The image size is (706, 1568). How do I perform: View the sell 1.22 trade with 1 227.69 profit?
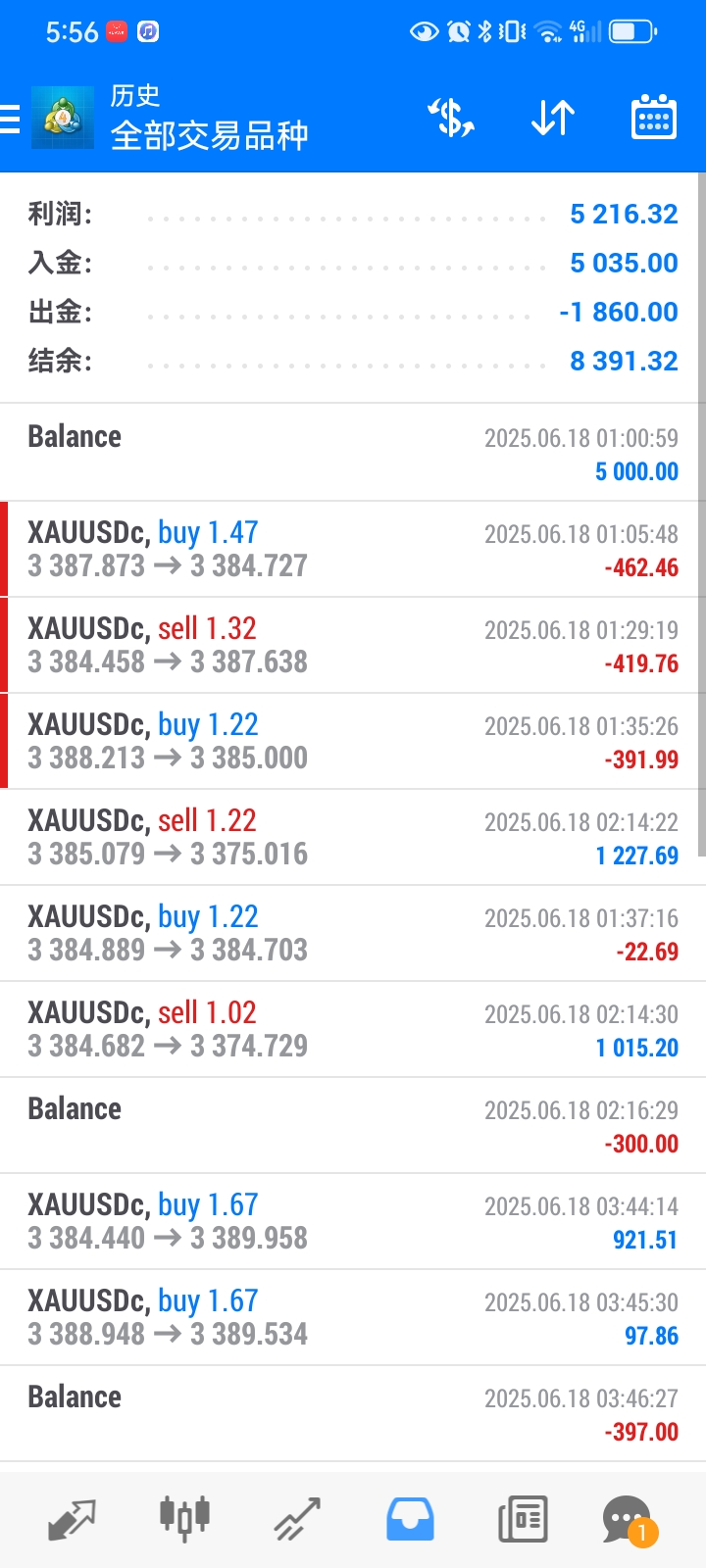(x=353, y=837)
